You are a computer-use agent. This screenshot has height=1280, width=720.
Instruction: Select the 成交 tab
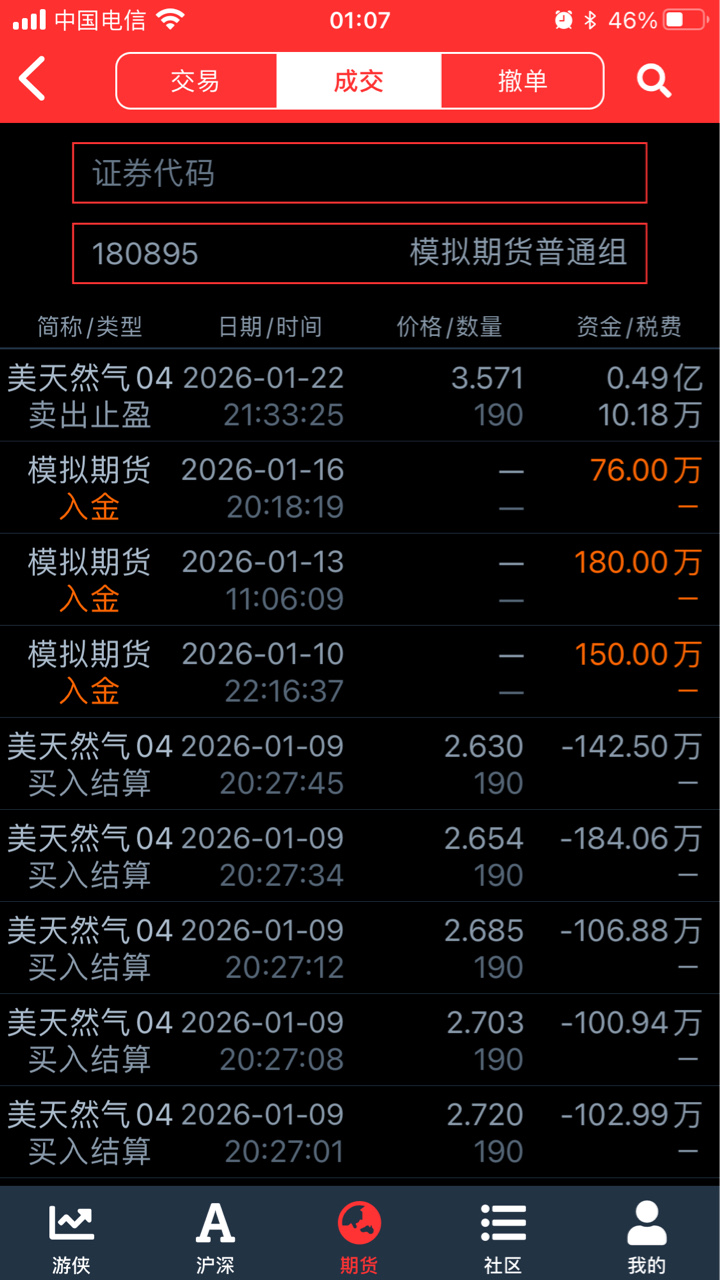(x=359, y=81)
